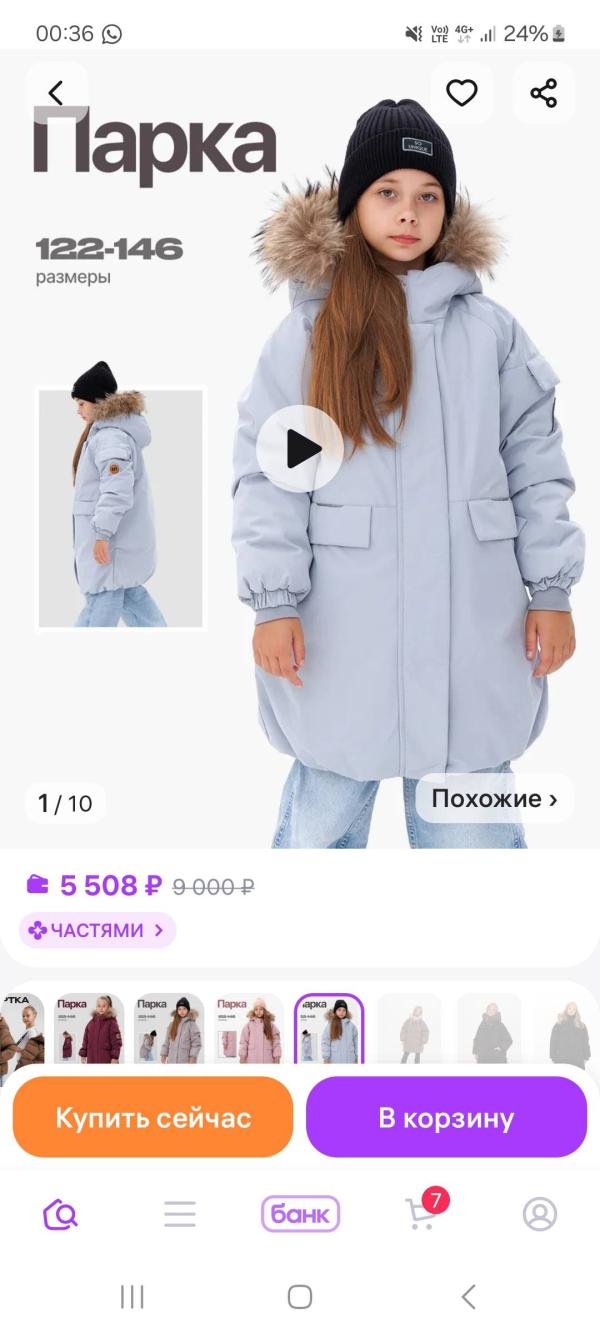Image resolution: width=600 pixels, height=1332 pixels.
Task: Open the ЧАСТЯМИ installment option
Action: [x=97, y=930]
